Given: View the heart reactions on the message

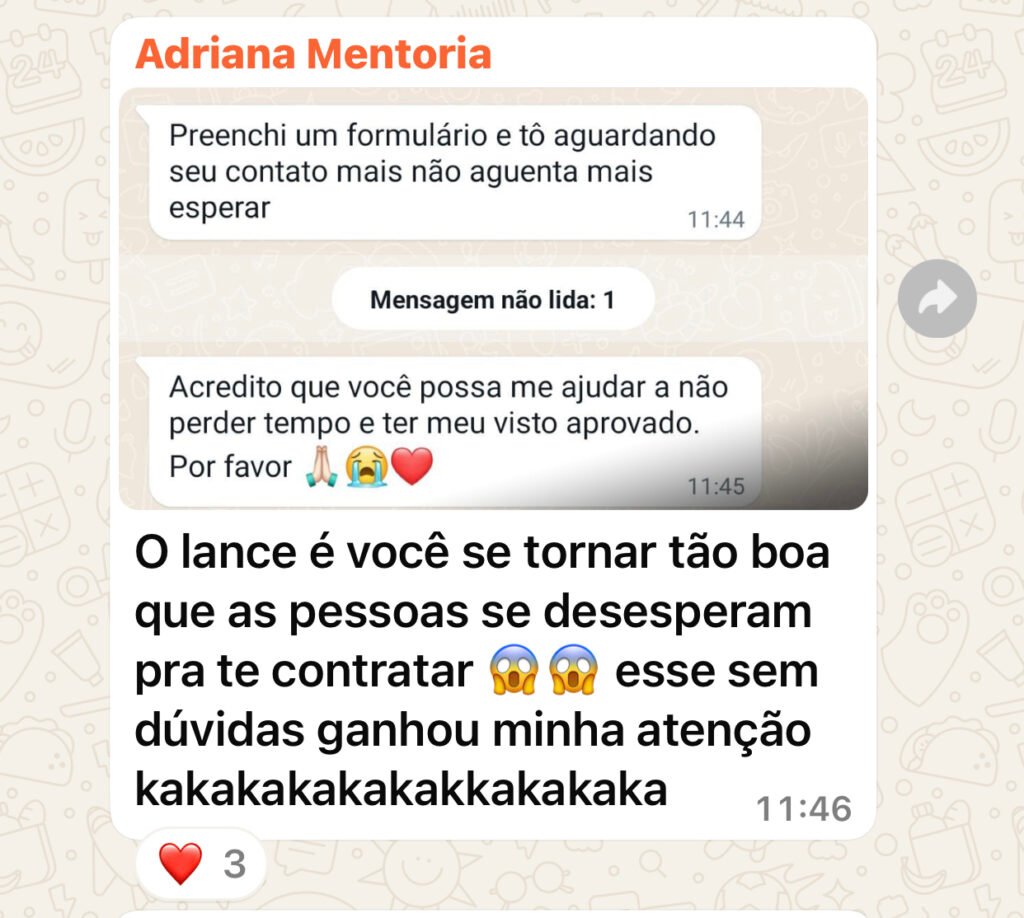Looking at the screenshot, I should click(x=201, y=863).
